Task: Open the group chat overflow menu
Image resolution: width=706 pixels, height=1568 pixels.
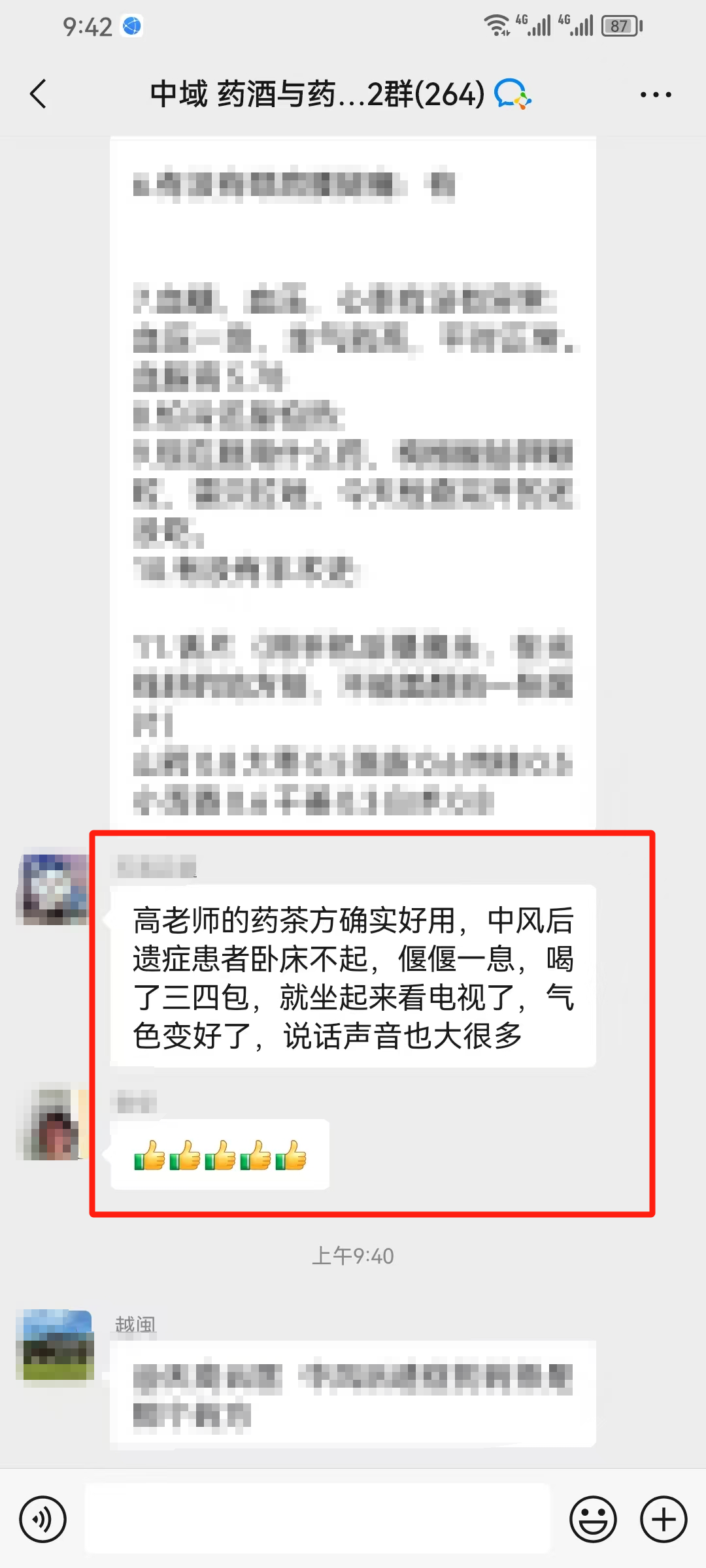Action: tap(655, 95)
